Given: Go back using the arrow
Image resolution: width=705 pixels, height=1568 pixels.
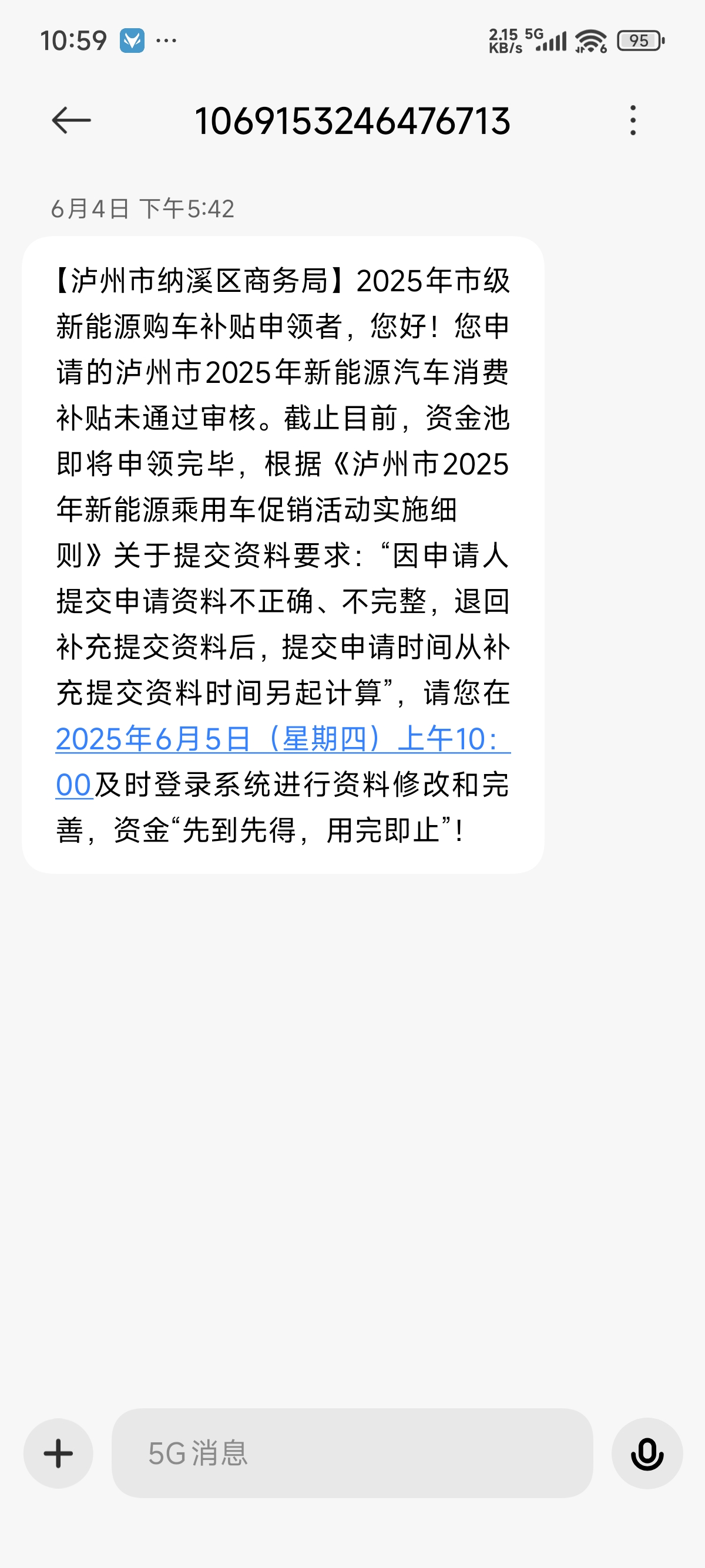Looking at the screenshot, I should point(71,120).
